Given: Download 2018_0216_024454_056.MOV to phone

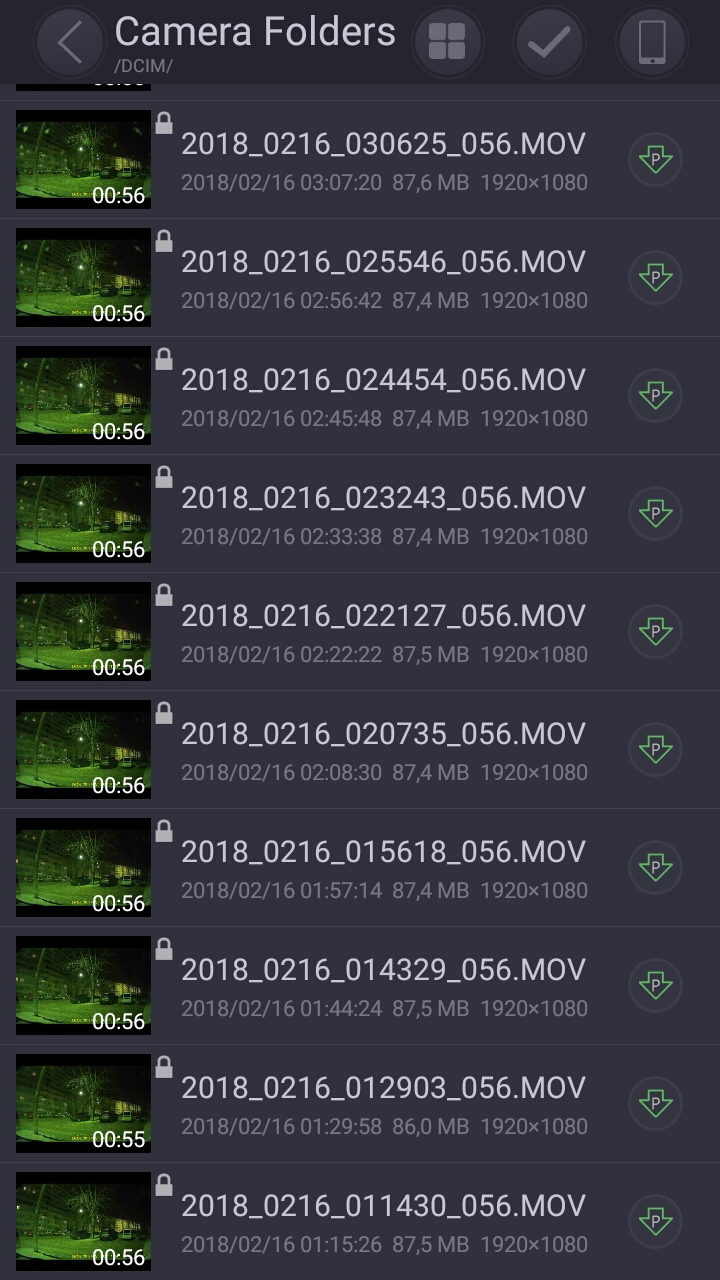Looking at the screenshot, I should click(655, 395).
